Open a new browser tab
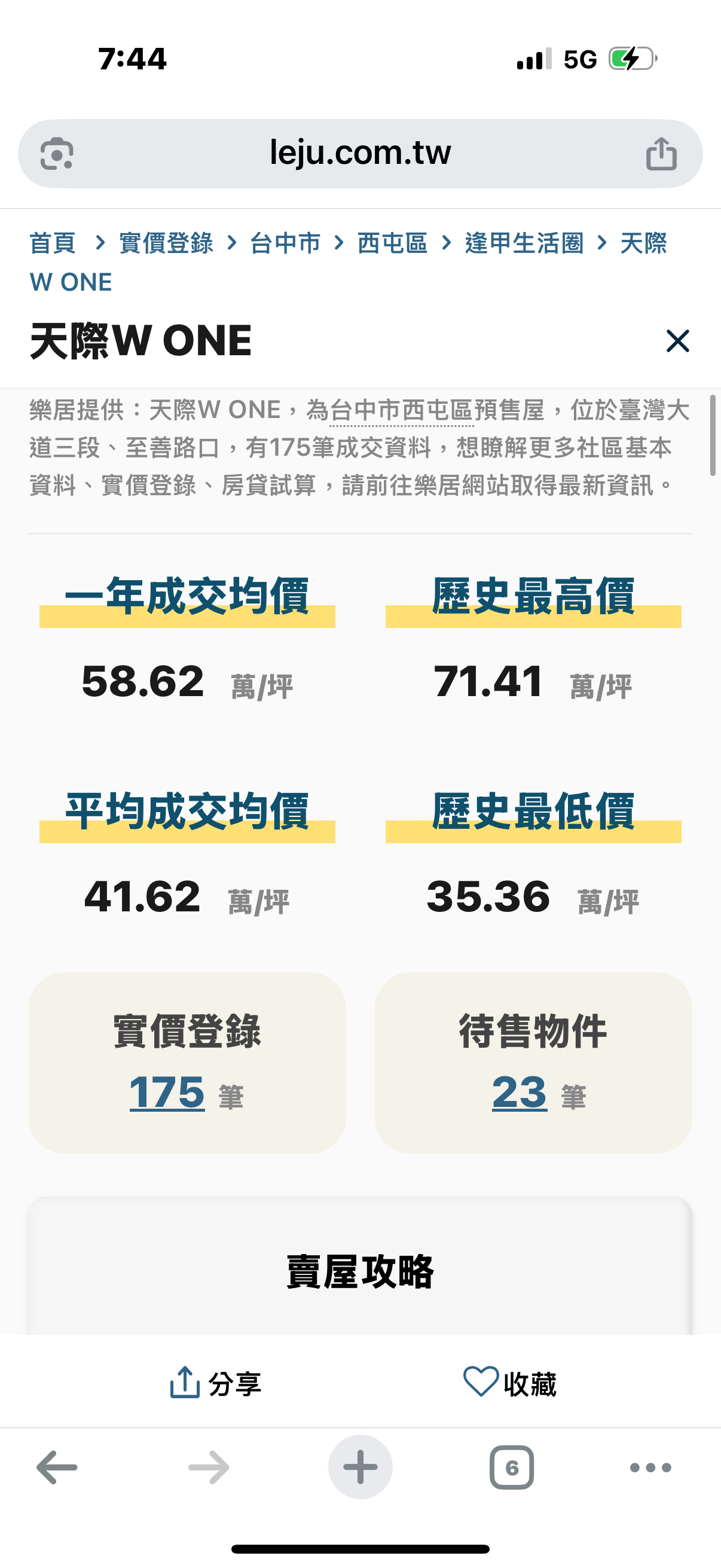 point(360,1468)
